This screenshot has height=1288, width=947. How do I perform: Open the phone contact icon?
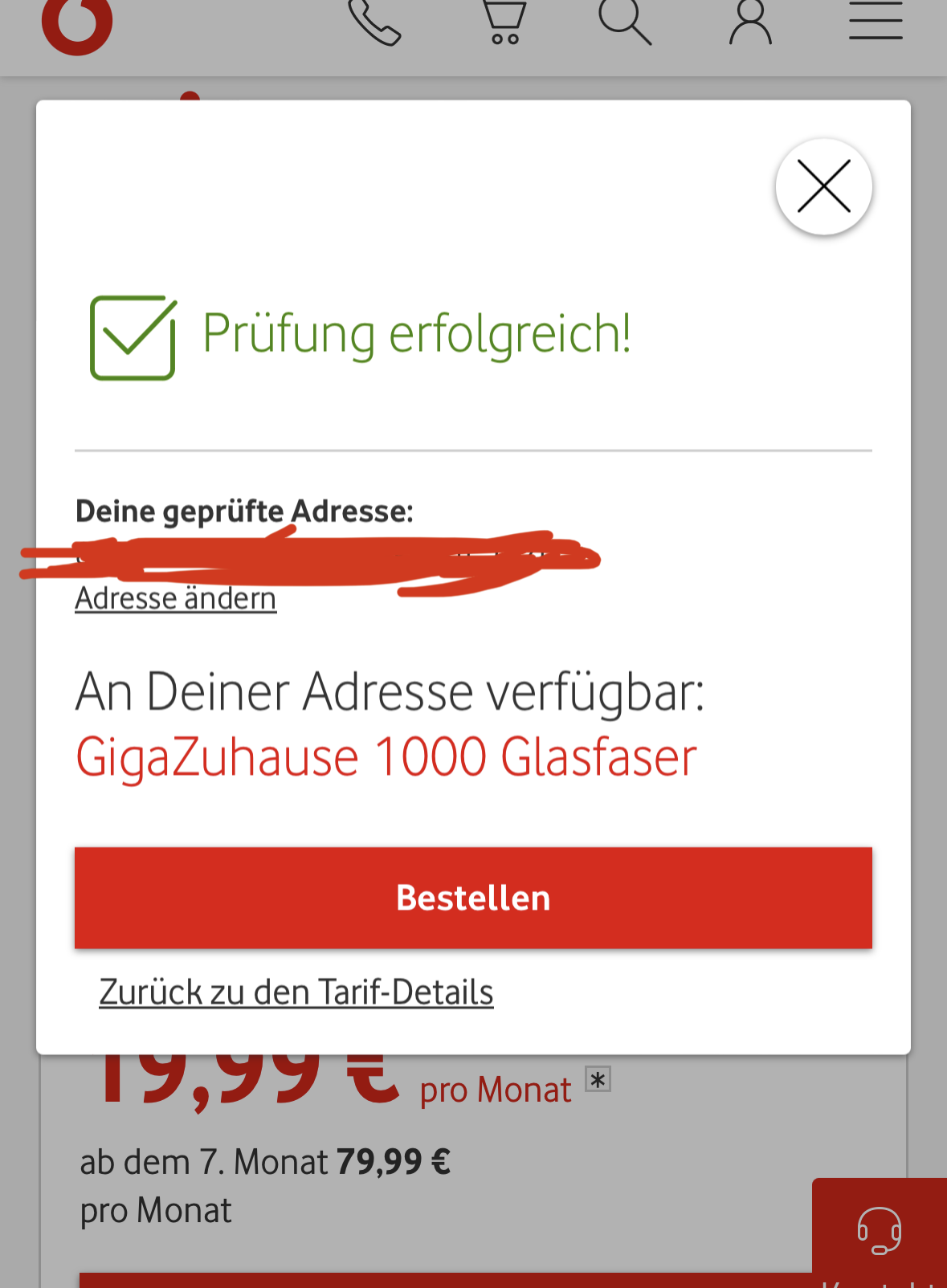pos(373,22)
